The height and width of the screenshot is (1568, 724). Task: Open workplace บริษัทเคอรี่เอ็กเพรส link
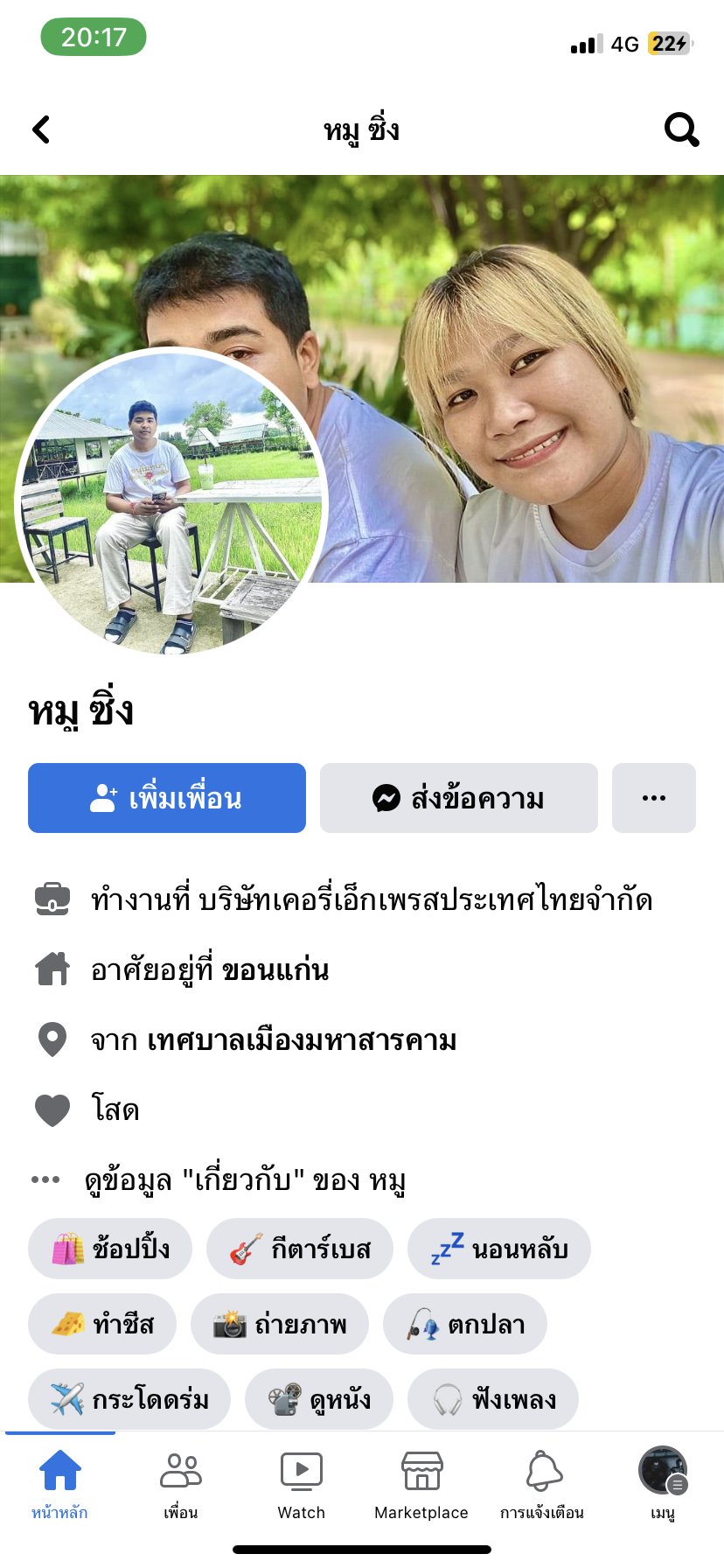coord(425,899)
